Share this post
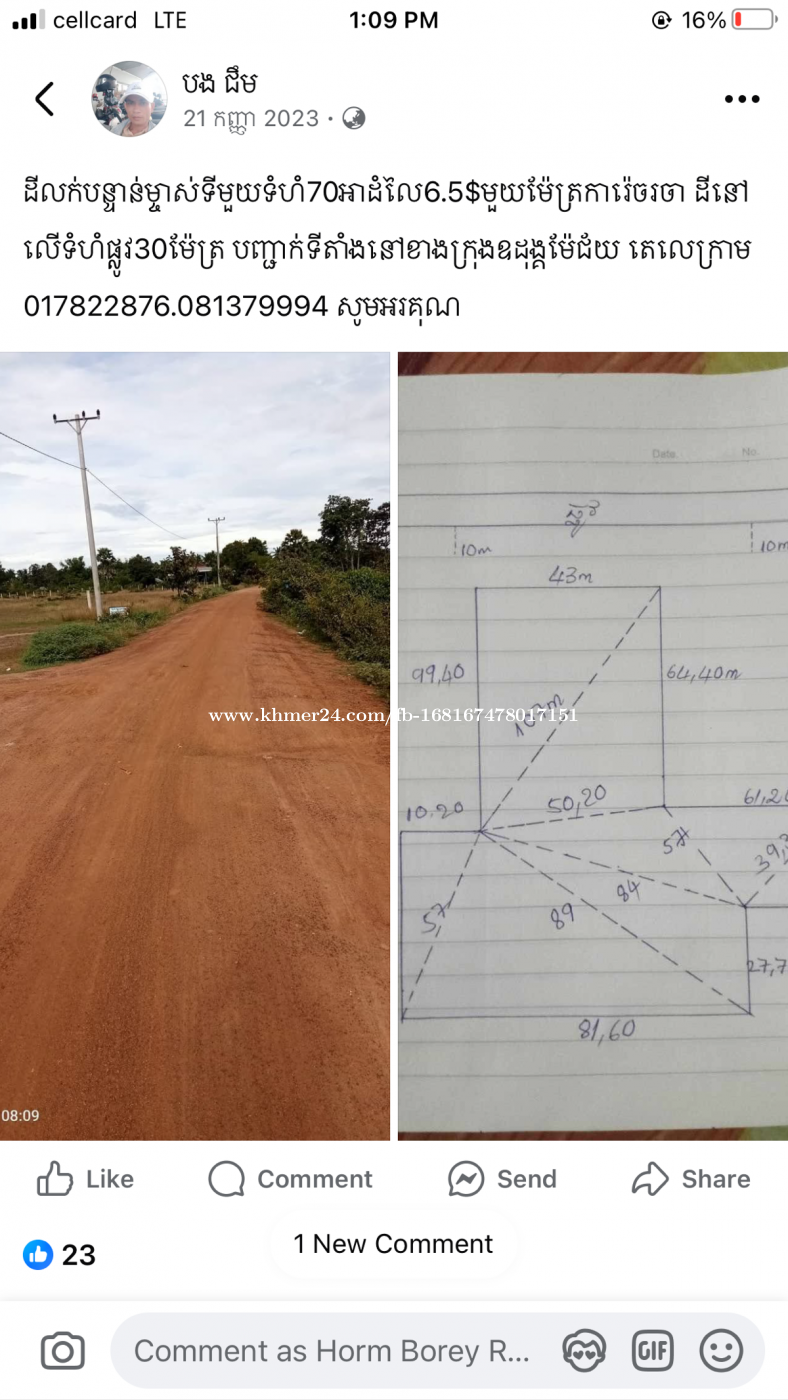Viewport: 788px width, 1400px height. point(692,1179)
